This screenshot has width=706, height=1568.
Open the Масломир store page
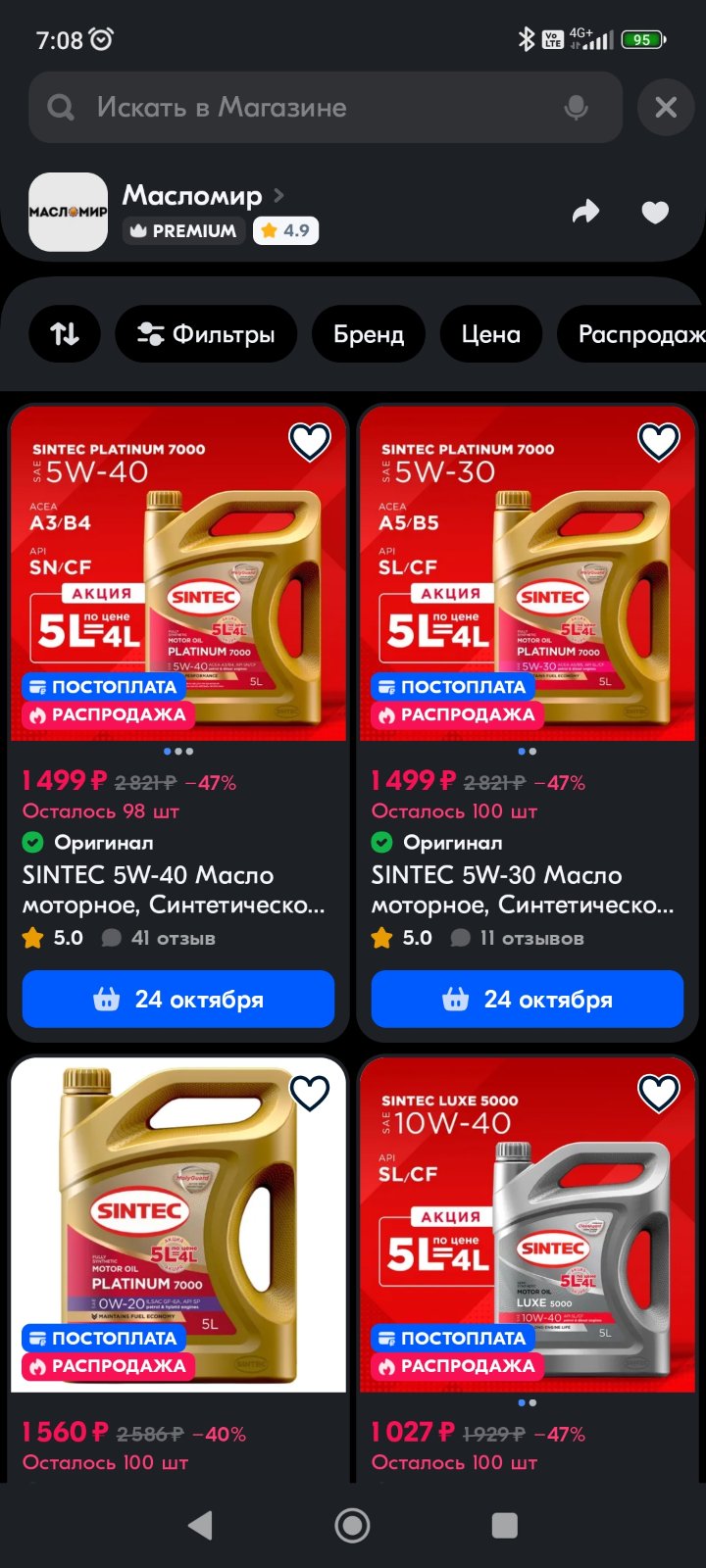click(192, 195)
